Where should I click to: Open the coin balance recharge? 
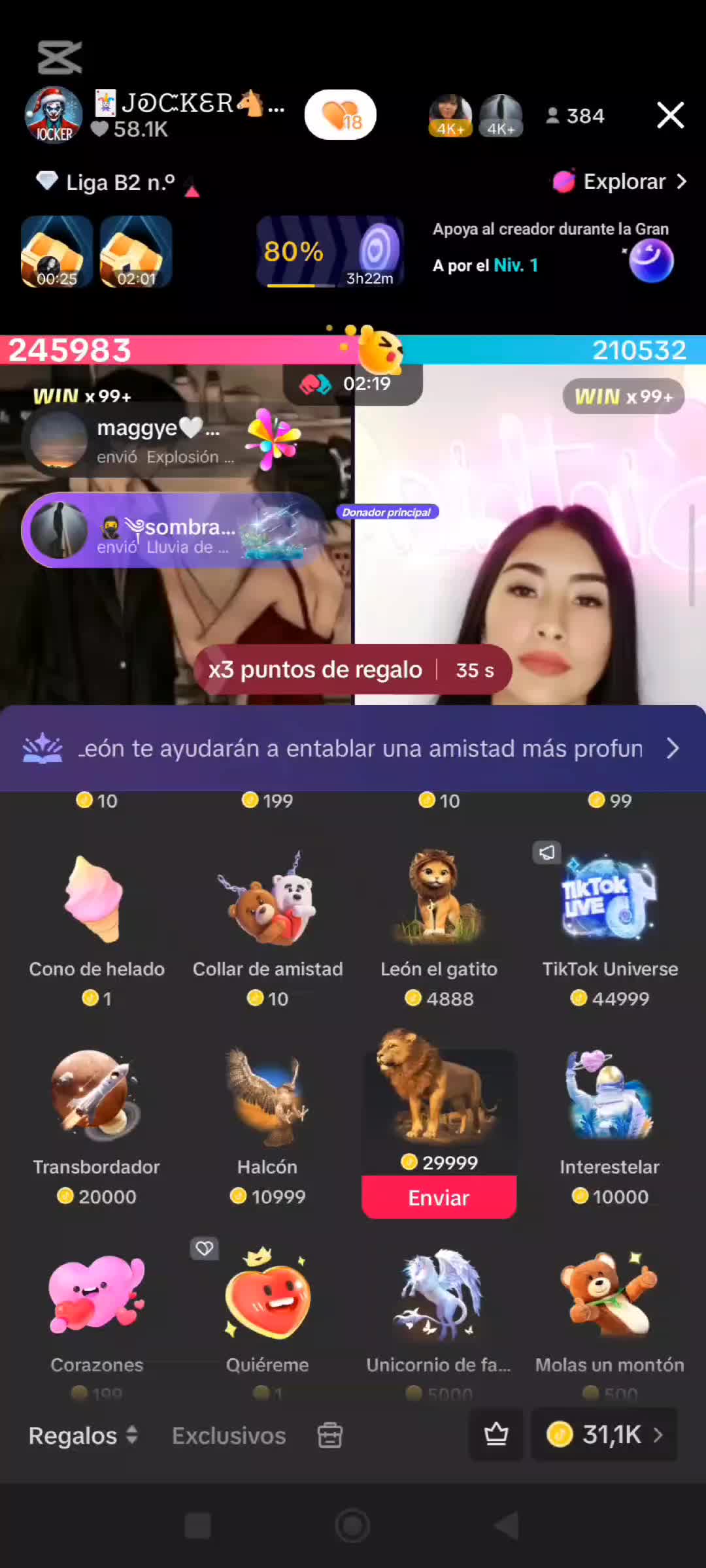tap(604, 1435)
